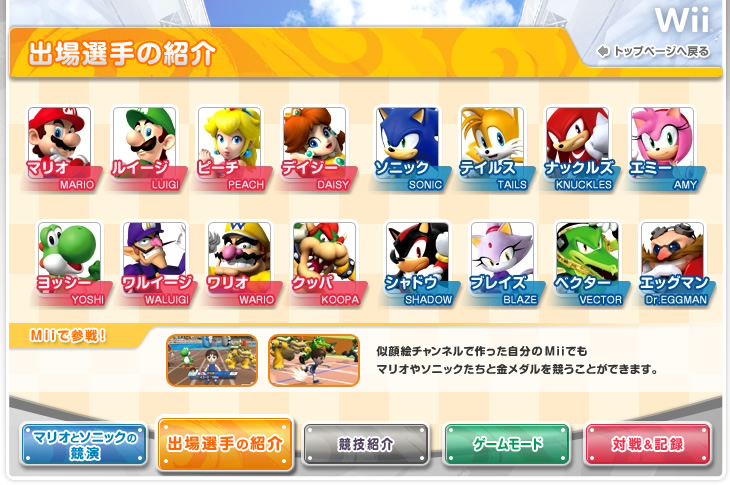Screen dimensions: 730x485
Task: Select the Tails character tile
Action: point(492,145)
